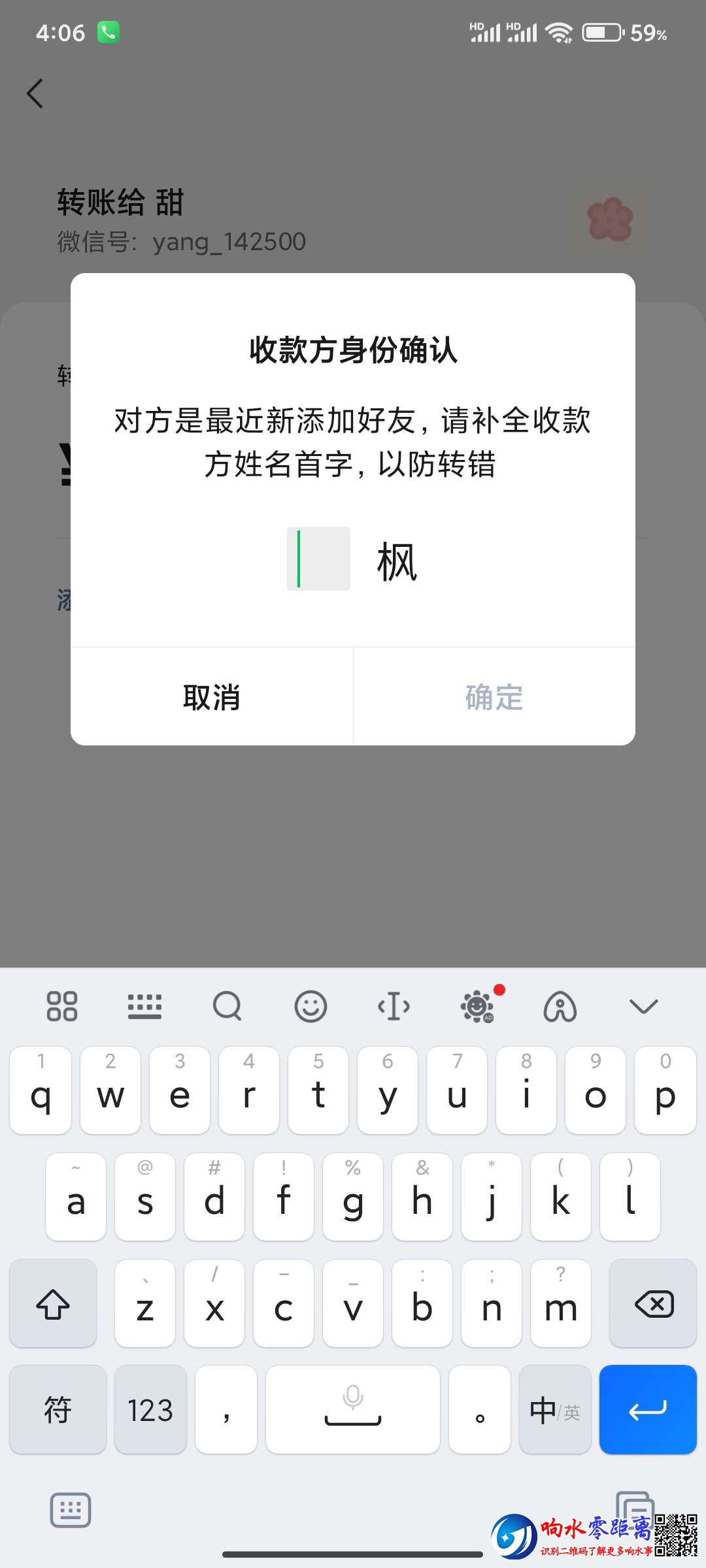706x1568 pixels.
Task: Open the cursor movement tool
Action: tap(394, 1006)
